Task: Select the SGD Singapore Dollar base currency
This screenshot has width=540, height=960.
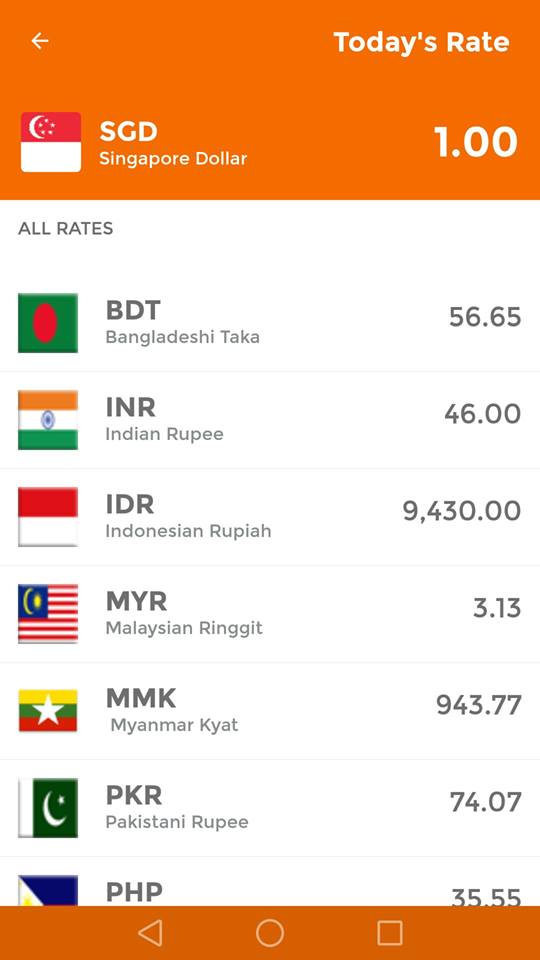Action: coord(270,142)
